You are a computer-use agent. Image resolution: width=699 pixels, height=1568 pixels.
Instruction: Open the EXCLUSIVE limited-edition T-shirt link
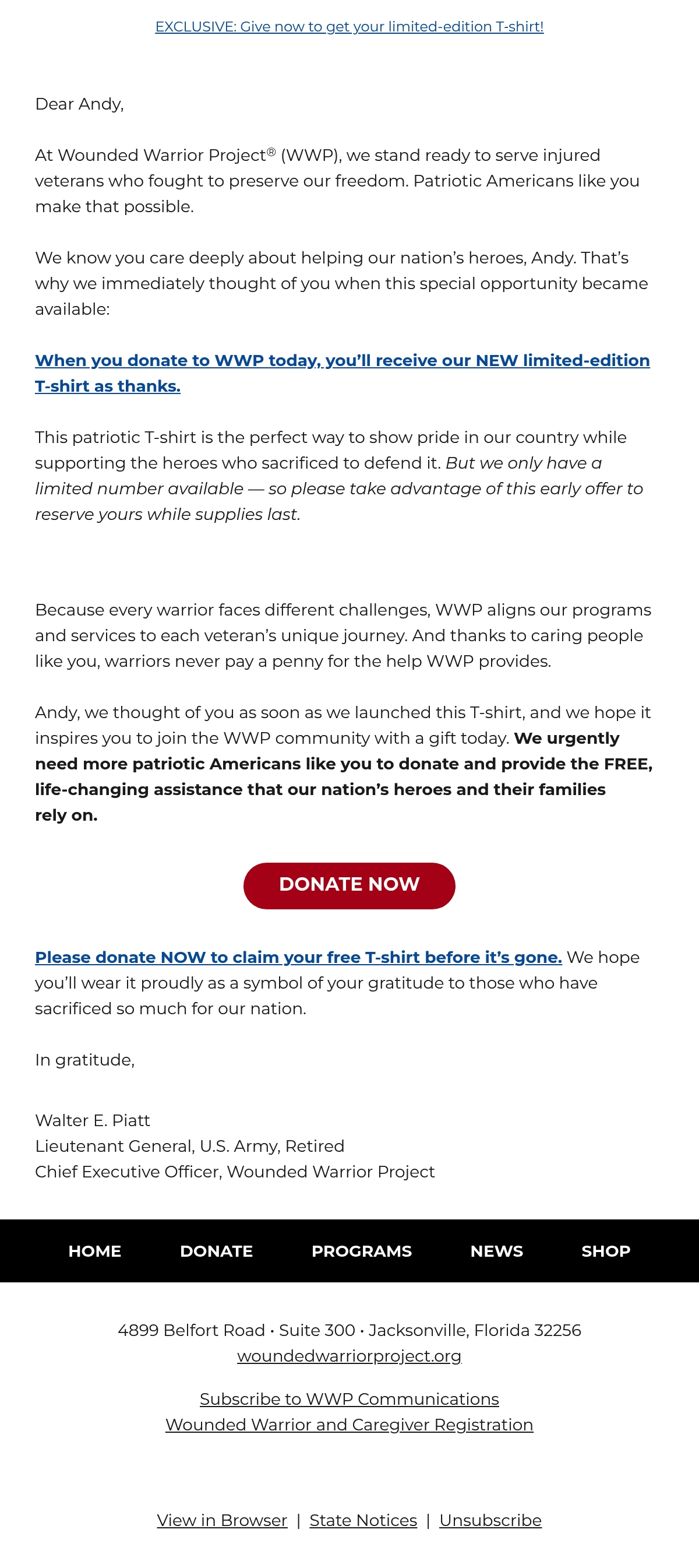pos(349,27)
